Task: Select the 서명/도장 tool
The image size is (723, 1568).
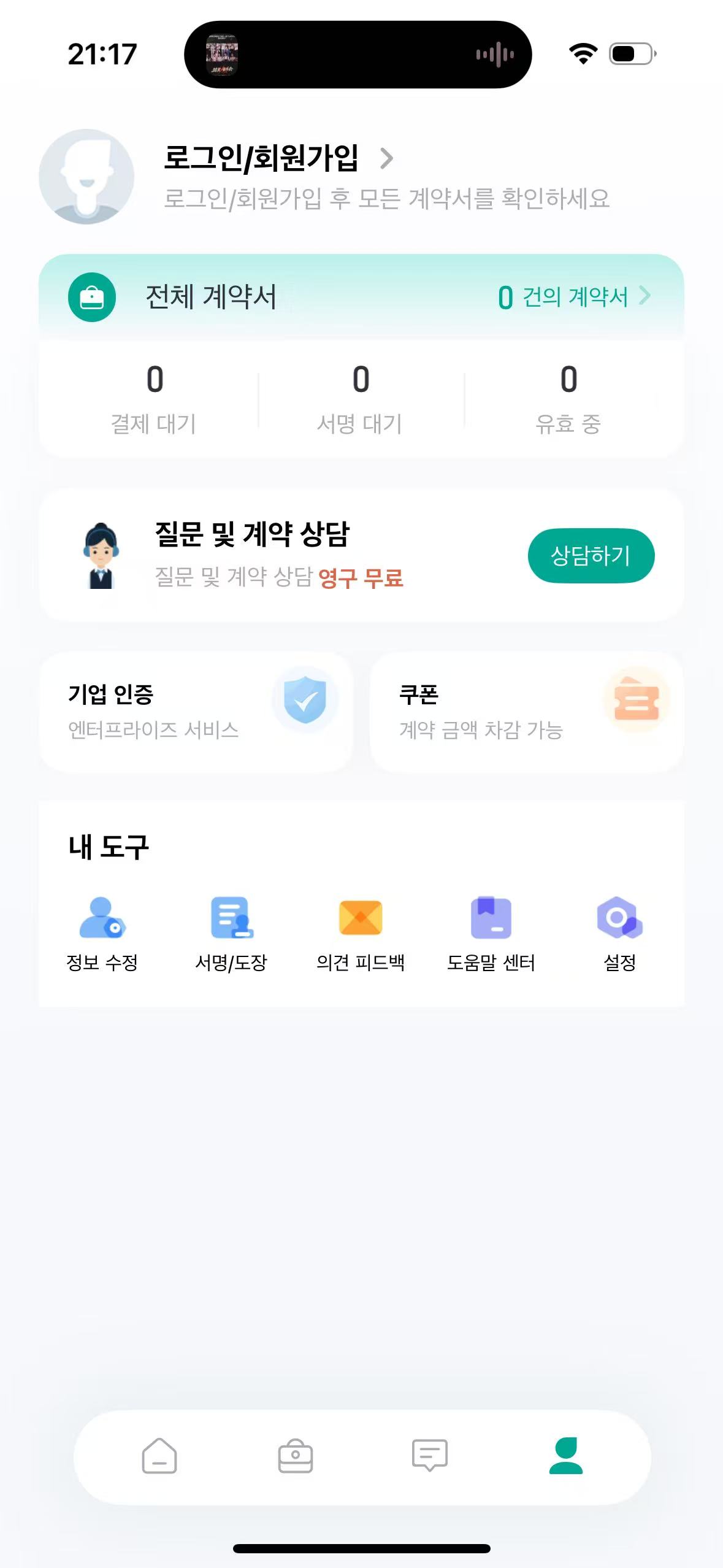Action: click(231, 932)
